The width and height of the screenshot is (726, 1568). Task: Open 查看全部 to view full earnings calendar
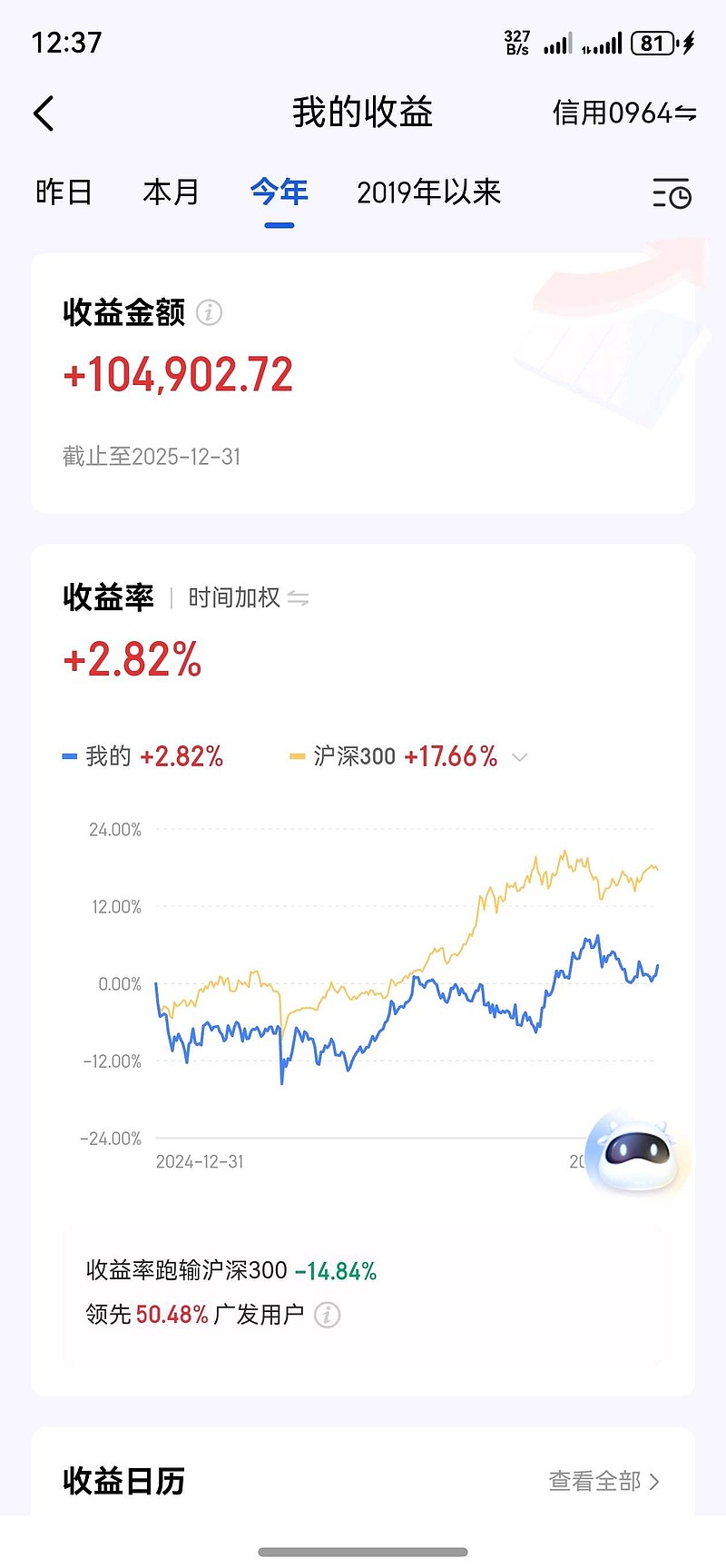(x=594, y=1481)
